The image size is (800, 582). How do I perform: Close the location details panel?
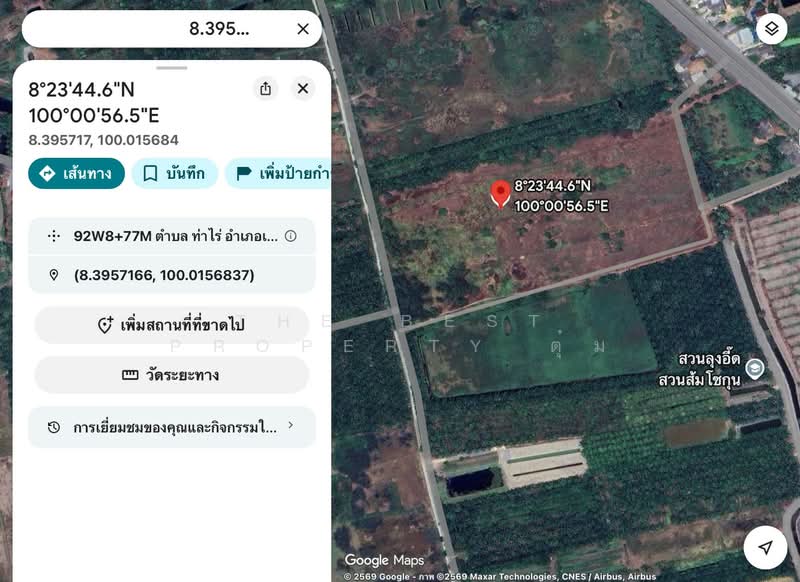tap(303, 89)
